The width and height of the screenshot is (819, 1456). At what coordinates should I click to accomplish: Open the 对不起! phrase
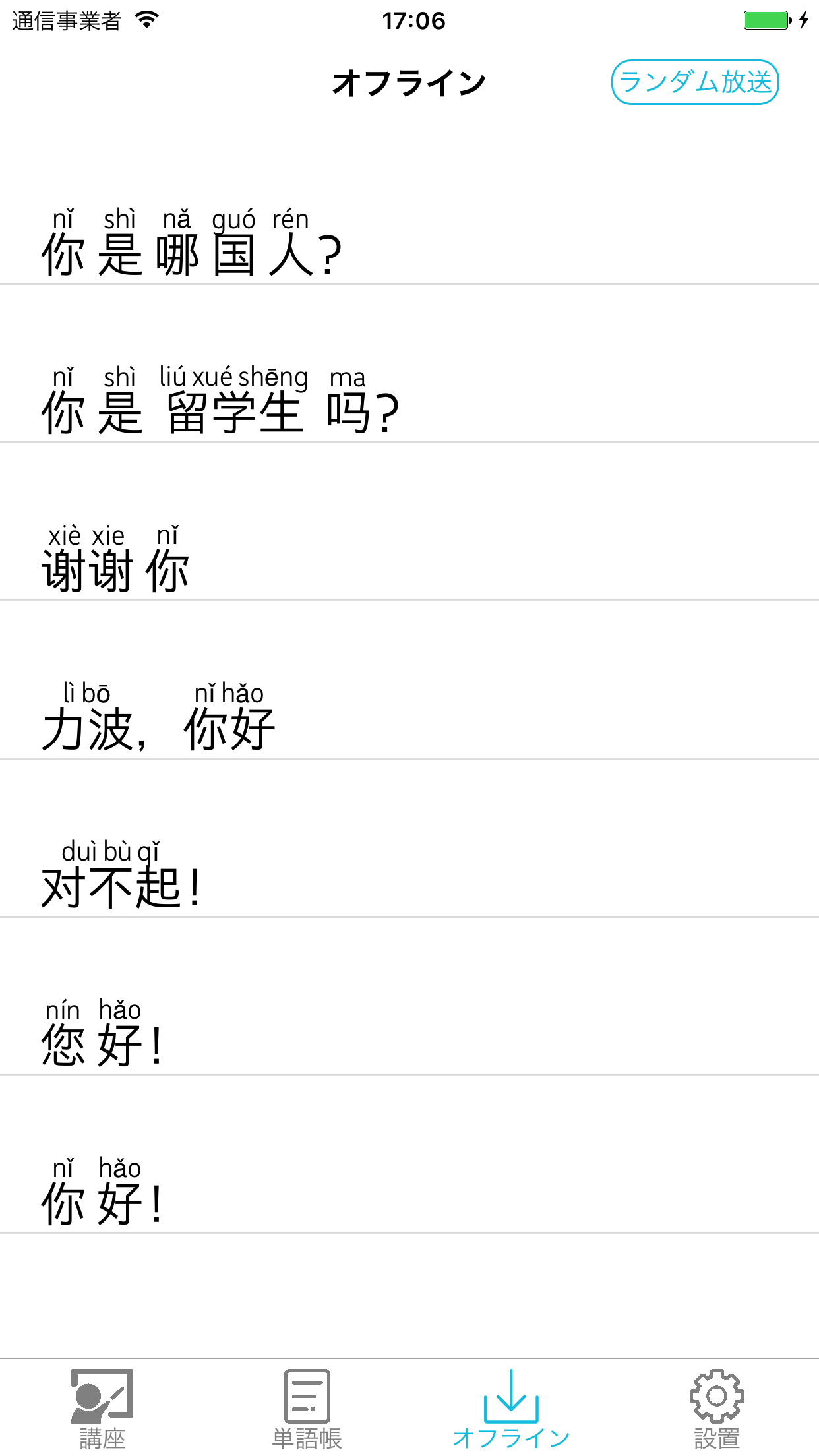[409, 839]
